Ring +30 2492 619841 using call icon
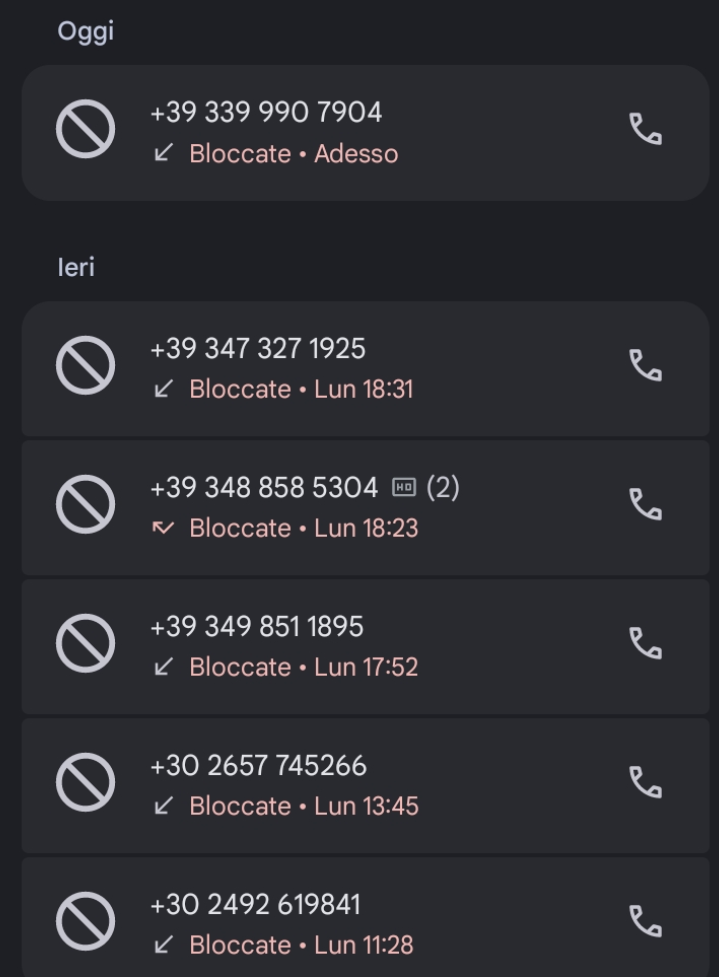The image size is (719, 977). 645,922
